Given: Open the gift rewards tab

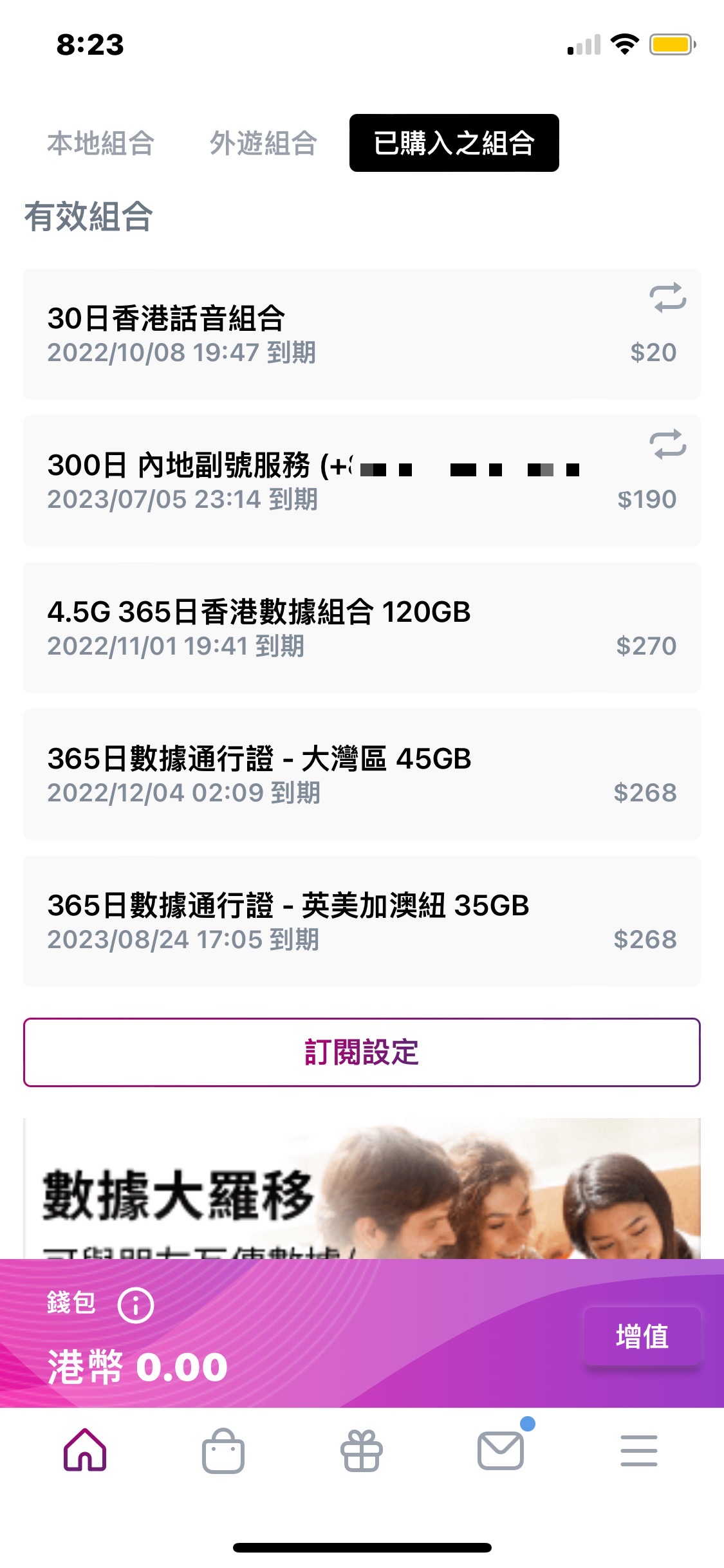Looking at the screenshot, I should [362, 1451].
